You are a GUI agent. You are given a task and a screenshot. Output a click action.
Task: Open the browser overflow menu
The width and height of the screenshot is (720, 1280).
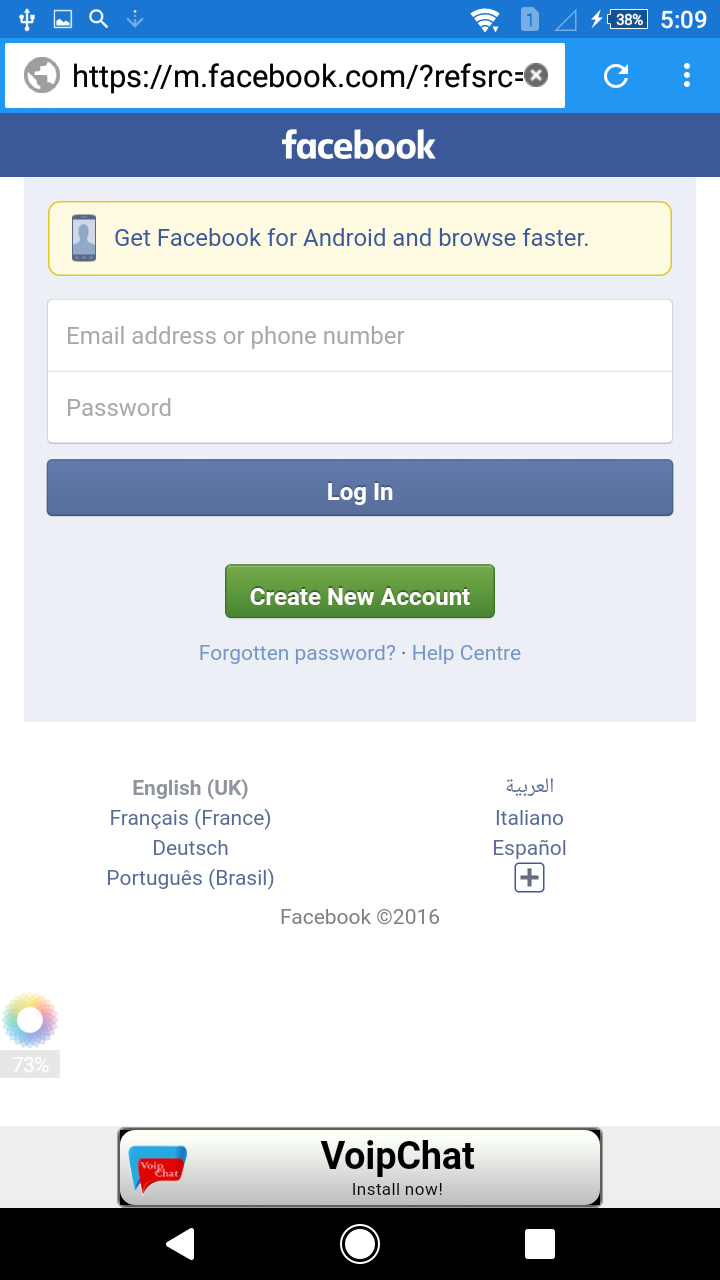686,76
